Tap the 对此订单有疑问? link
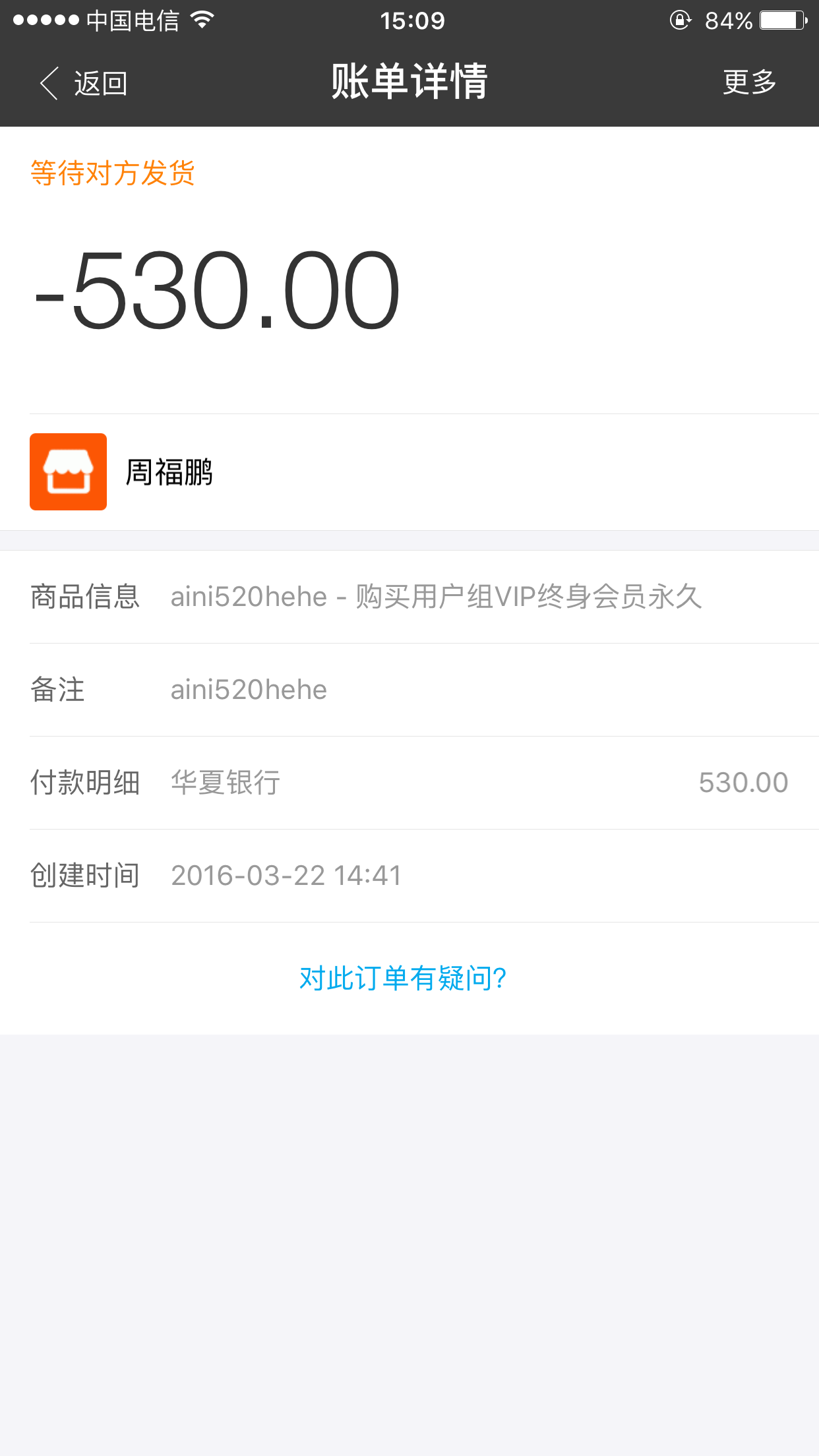Viewport: 819px width, 1456px height. [402, 978]
